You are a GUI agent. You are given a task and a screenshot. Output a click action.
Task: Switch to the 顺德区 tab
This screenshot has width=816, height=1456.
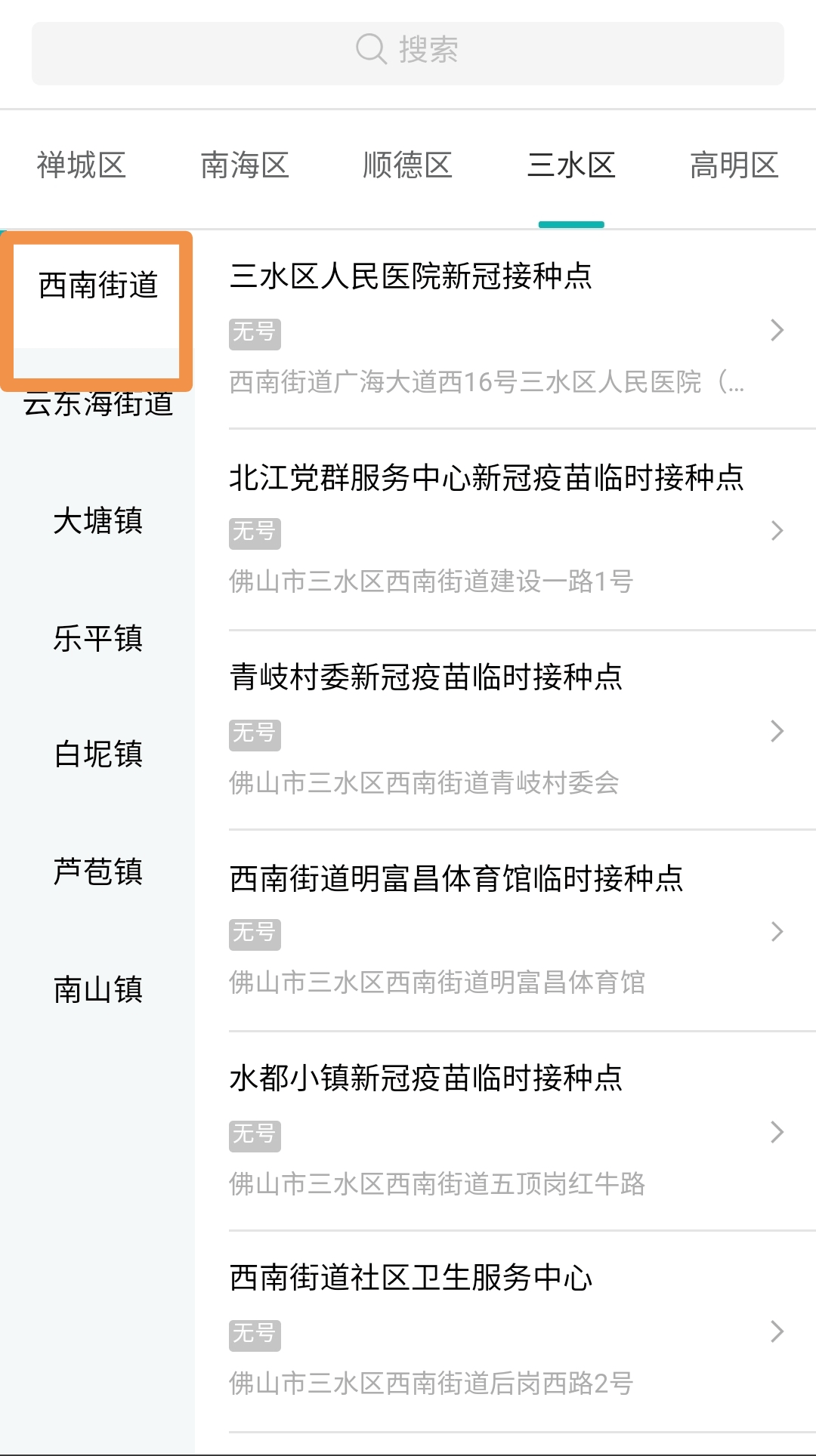(x=408, y=165)
